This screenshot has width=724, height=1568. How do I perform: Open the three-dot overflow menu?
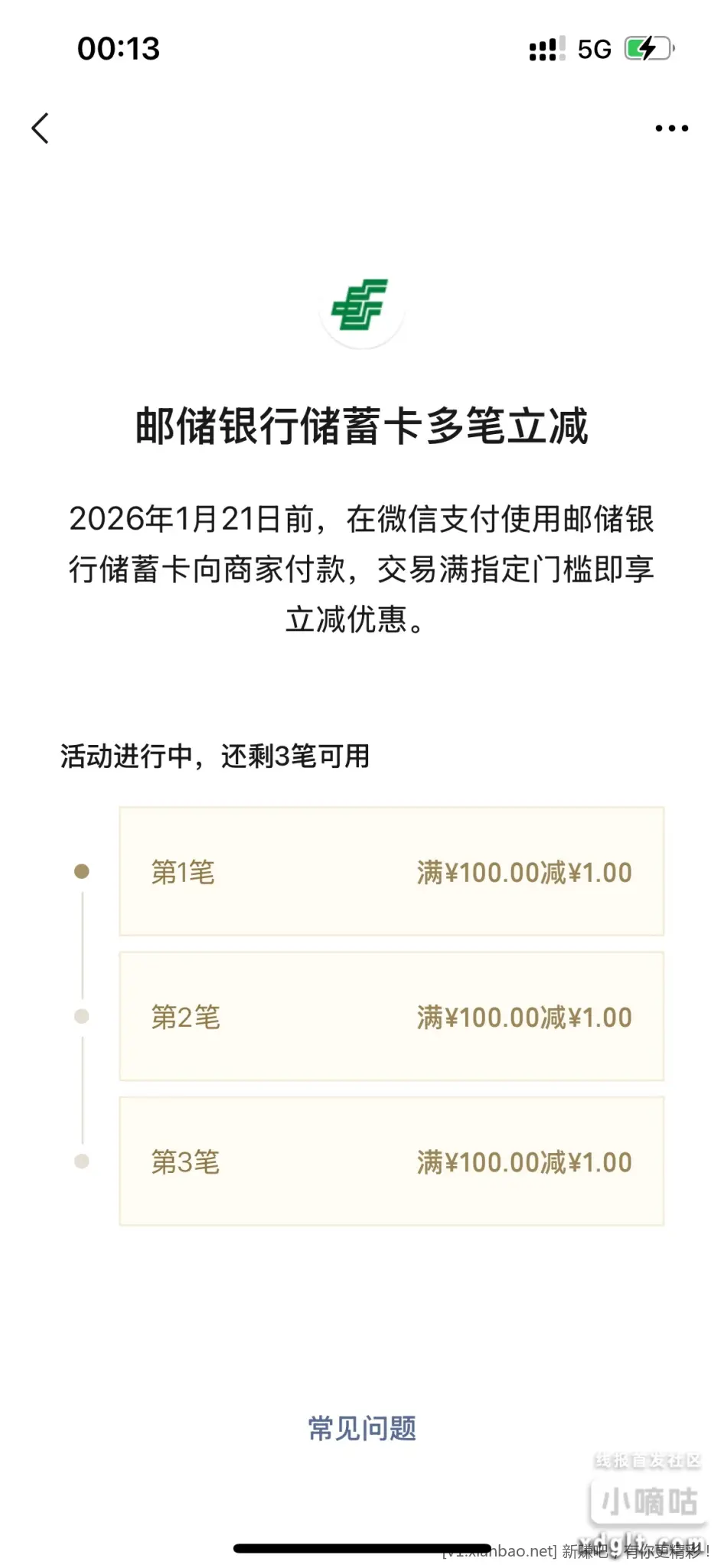671,129
